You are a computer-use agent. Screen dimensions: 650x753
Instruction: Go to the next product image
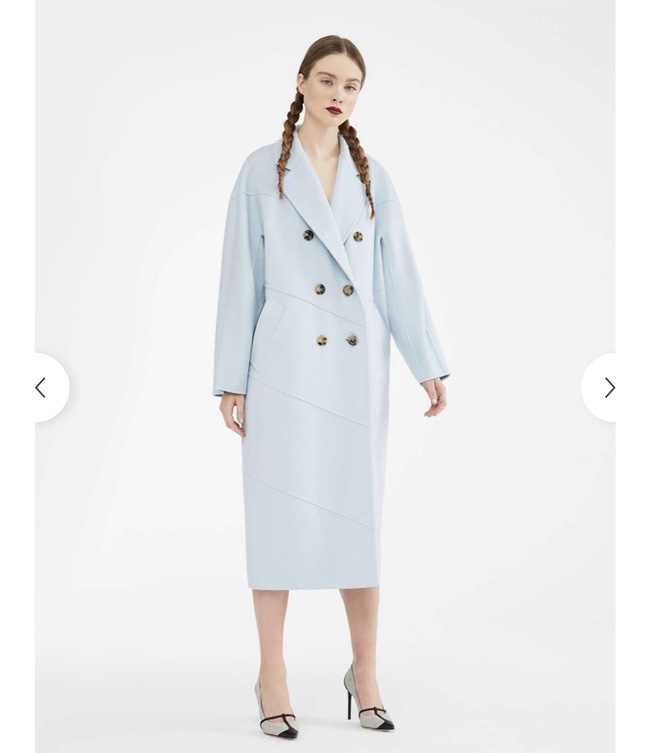point(607,388)
